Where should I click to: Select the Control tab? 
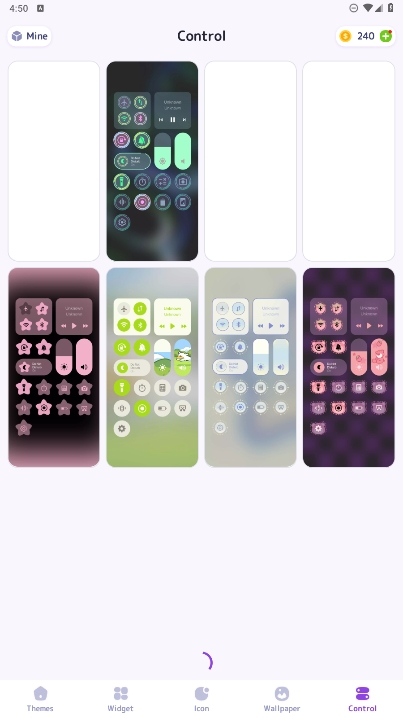(x=362, y=699)
